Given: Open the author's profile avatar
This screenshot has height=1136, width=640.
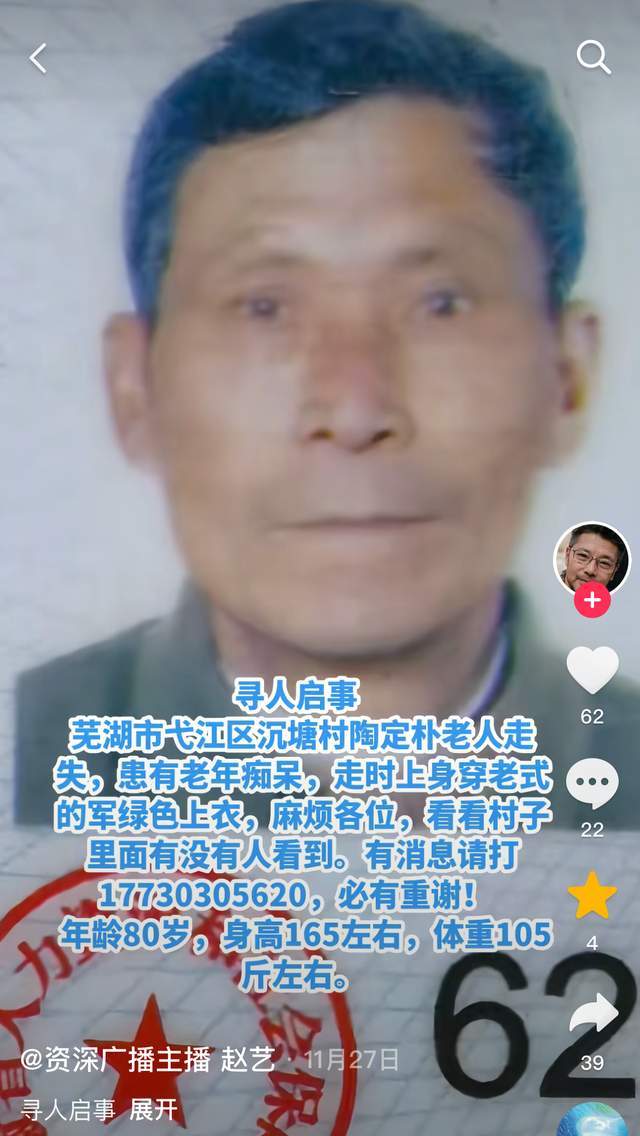Looking at the screenshot, I should (592, 558).
